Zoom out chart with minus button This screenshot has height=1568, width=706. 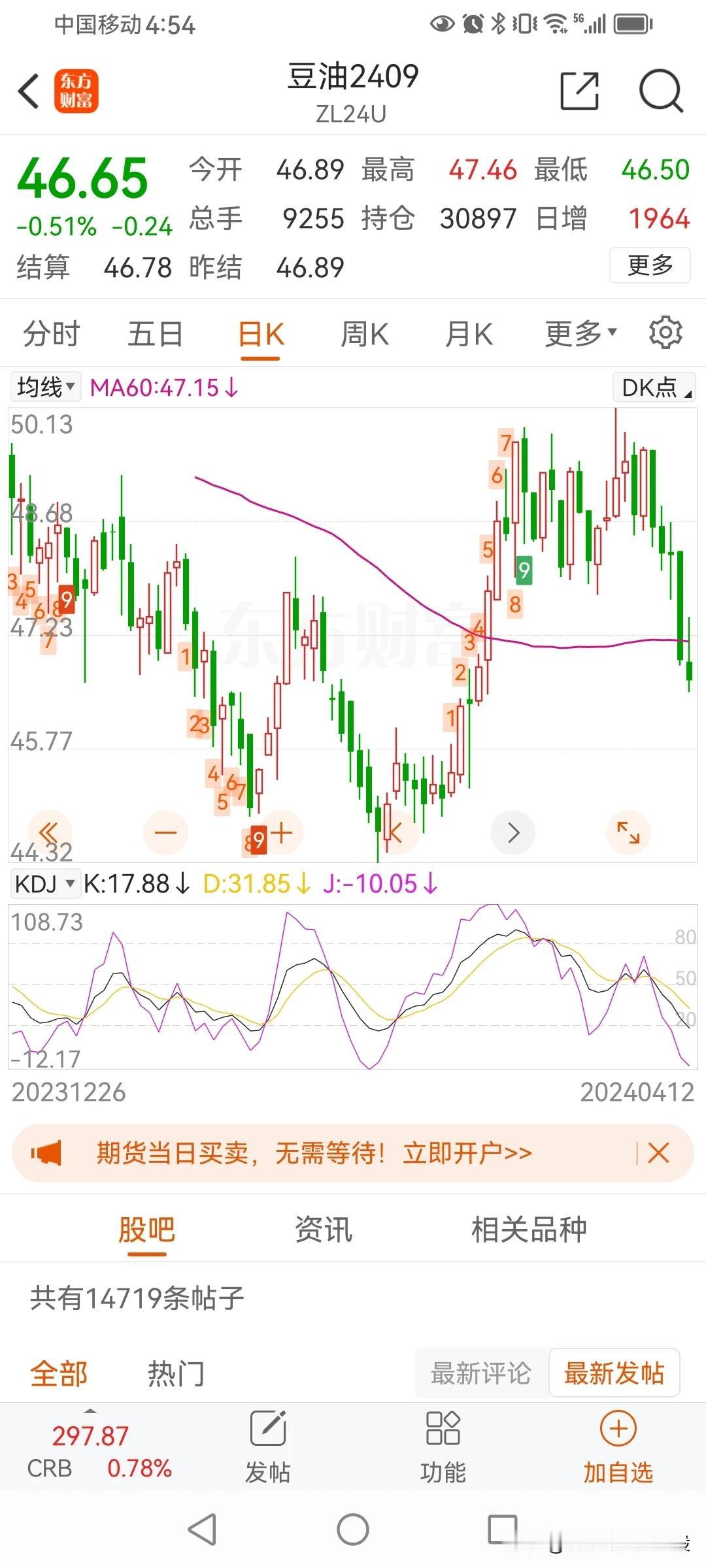point(165,832)
